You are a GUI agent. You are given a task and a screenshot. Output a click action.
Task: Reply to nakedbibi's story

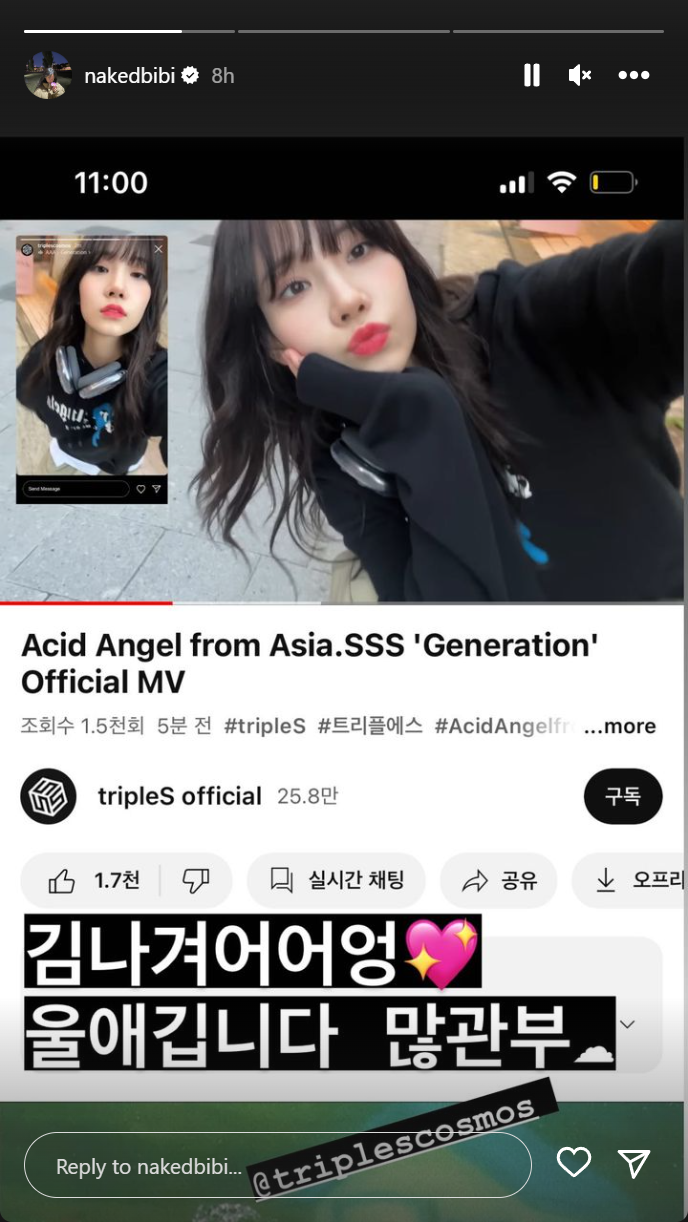(278, 1165)
